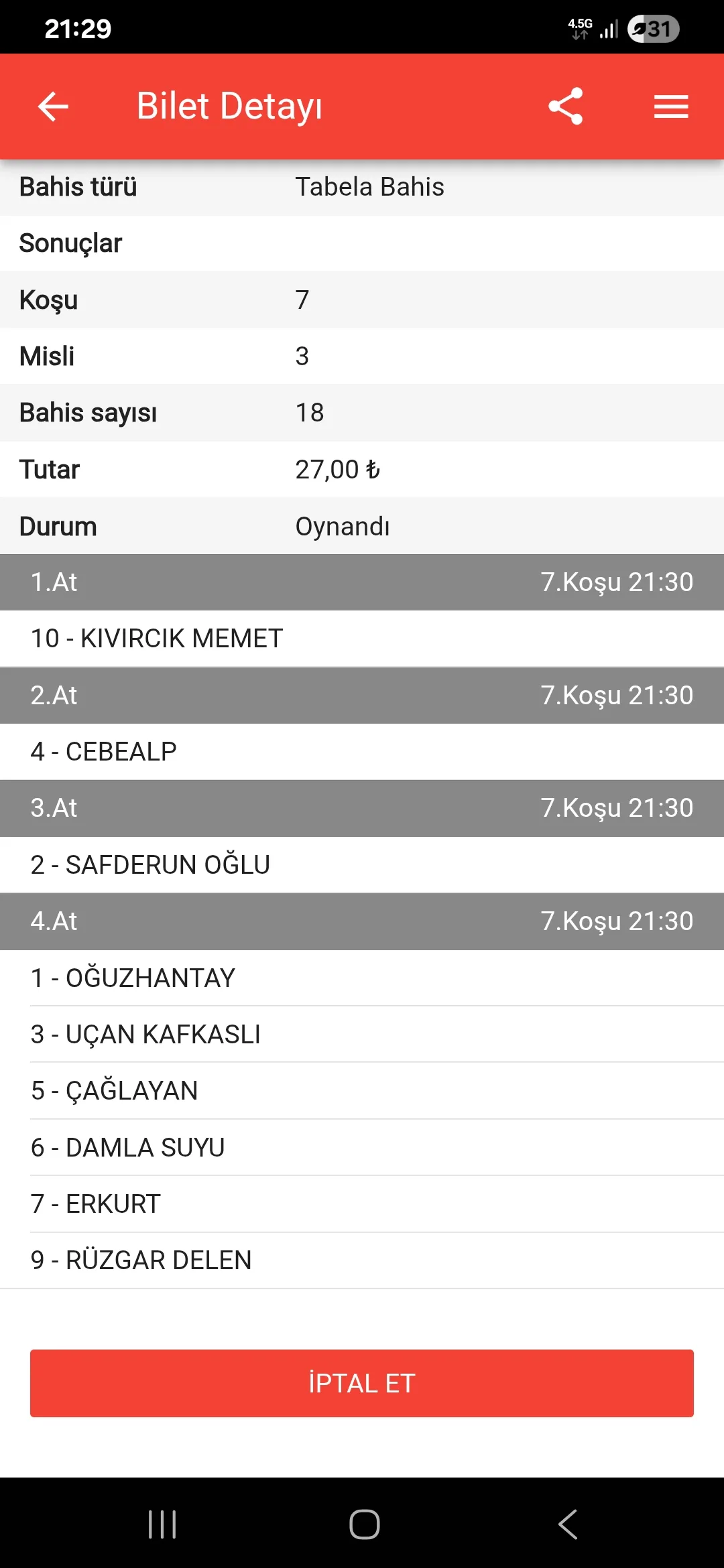Image resolution: width=724 pixels, height=1568 pixels.
Task: Tap the İPTAL ET button
Action: click(x=362, y=1383)
